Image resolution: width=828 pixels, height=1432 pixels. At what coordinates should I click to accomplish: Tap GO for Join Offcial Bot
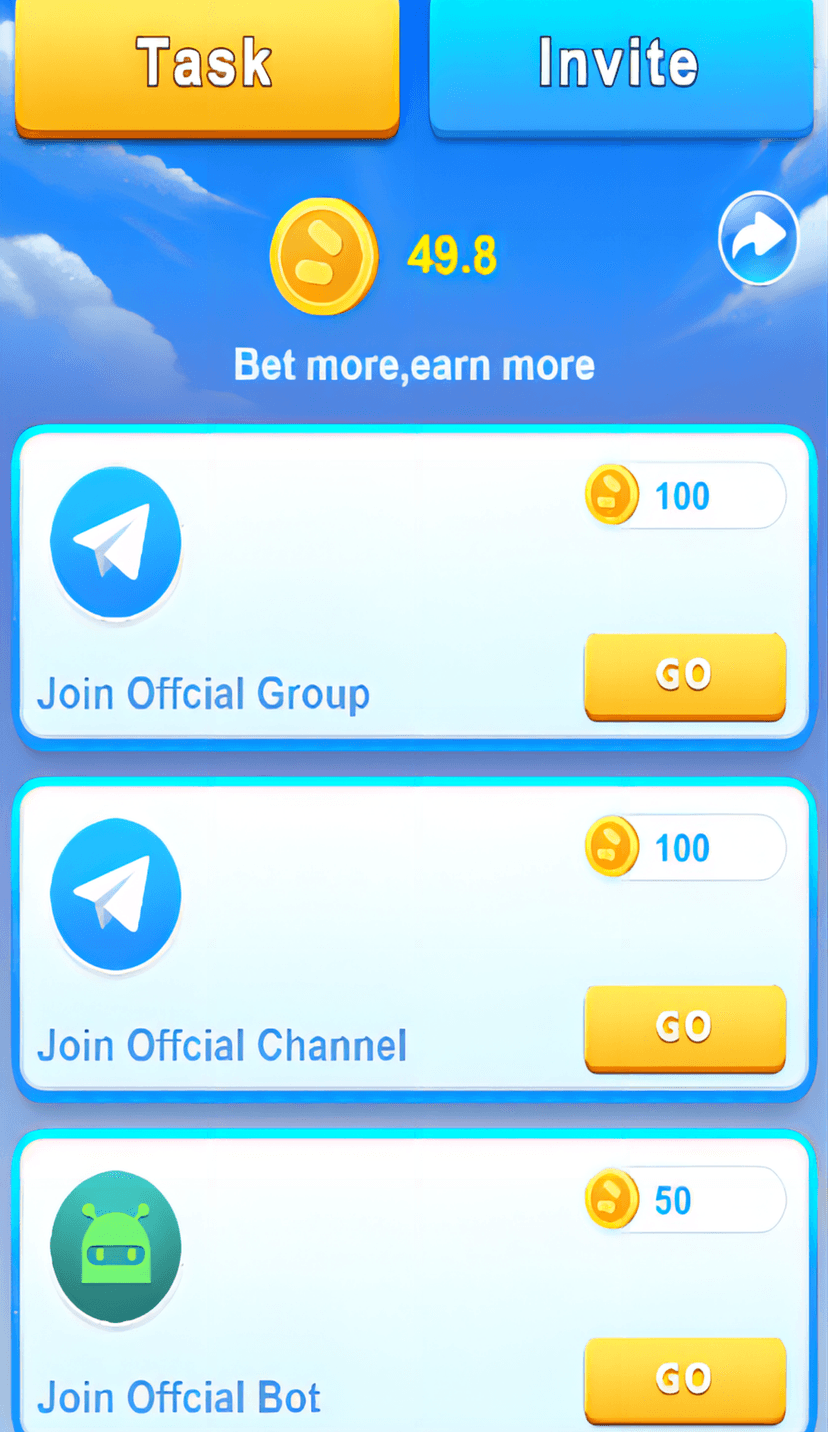point(685,1379)
